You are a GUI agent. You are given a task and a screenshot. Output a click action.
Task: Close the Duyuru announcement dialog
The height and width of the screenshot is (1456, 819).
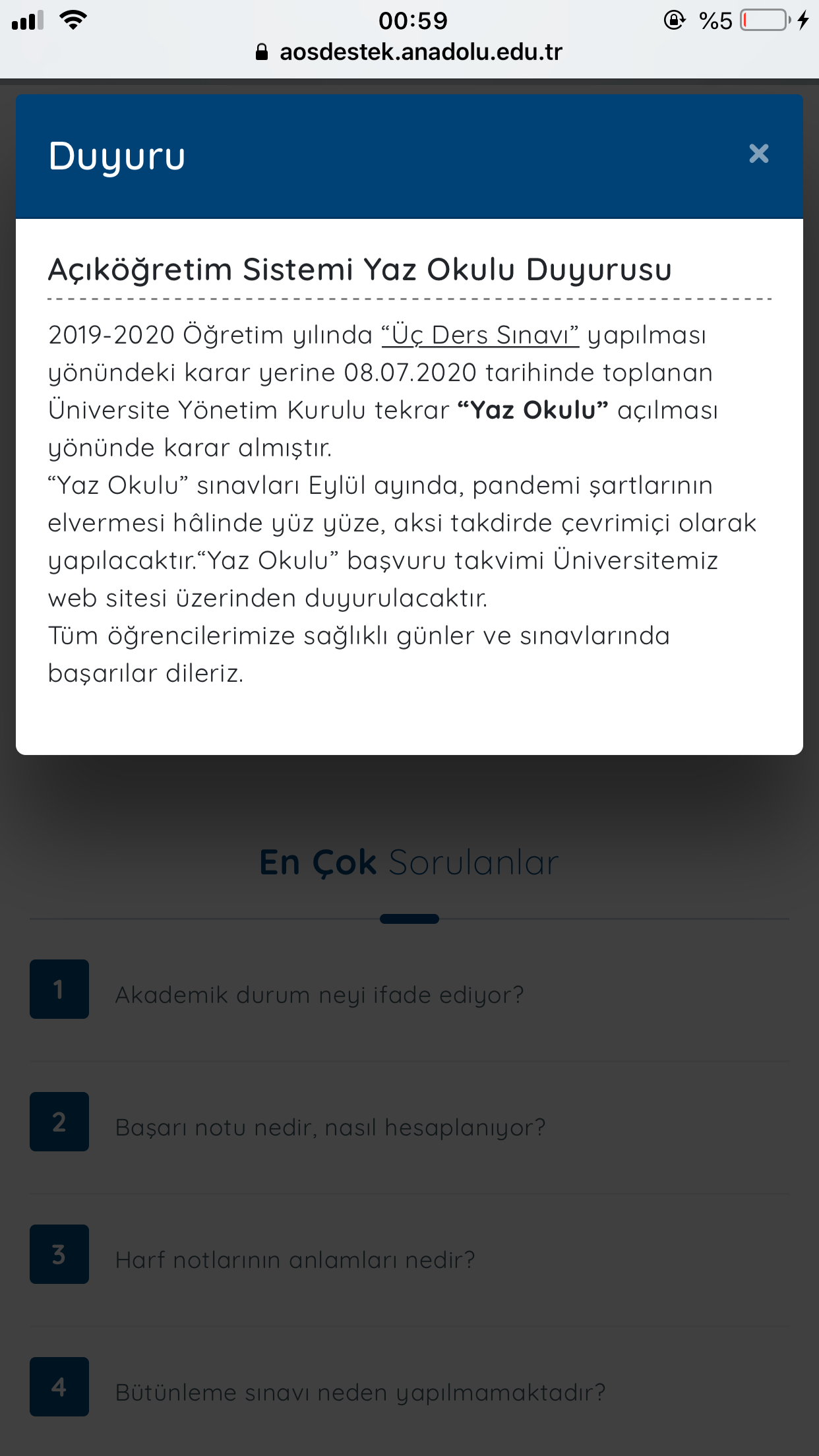coord(759,154)
